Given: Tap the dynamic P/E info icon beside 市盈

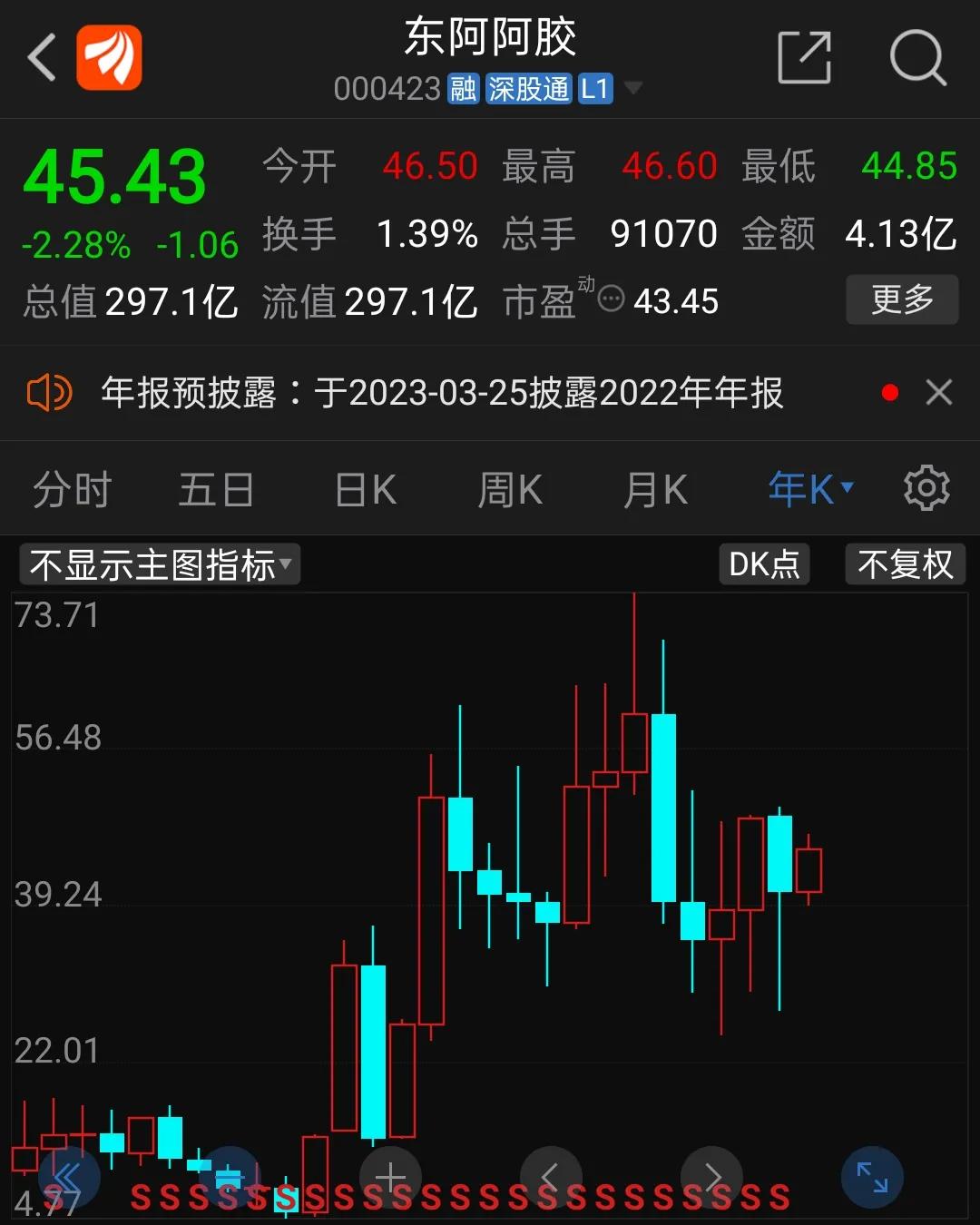Looking at the screenshot, I should [x=610, y=299].
